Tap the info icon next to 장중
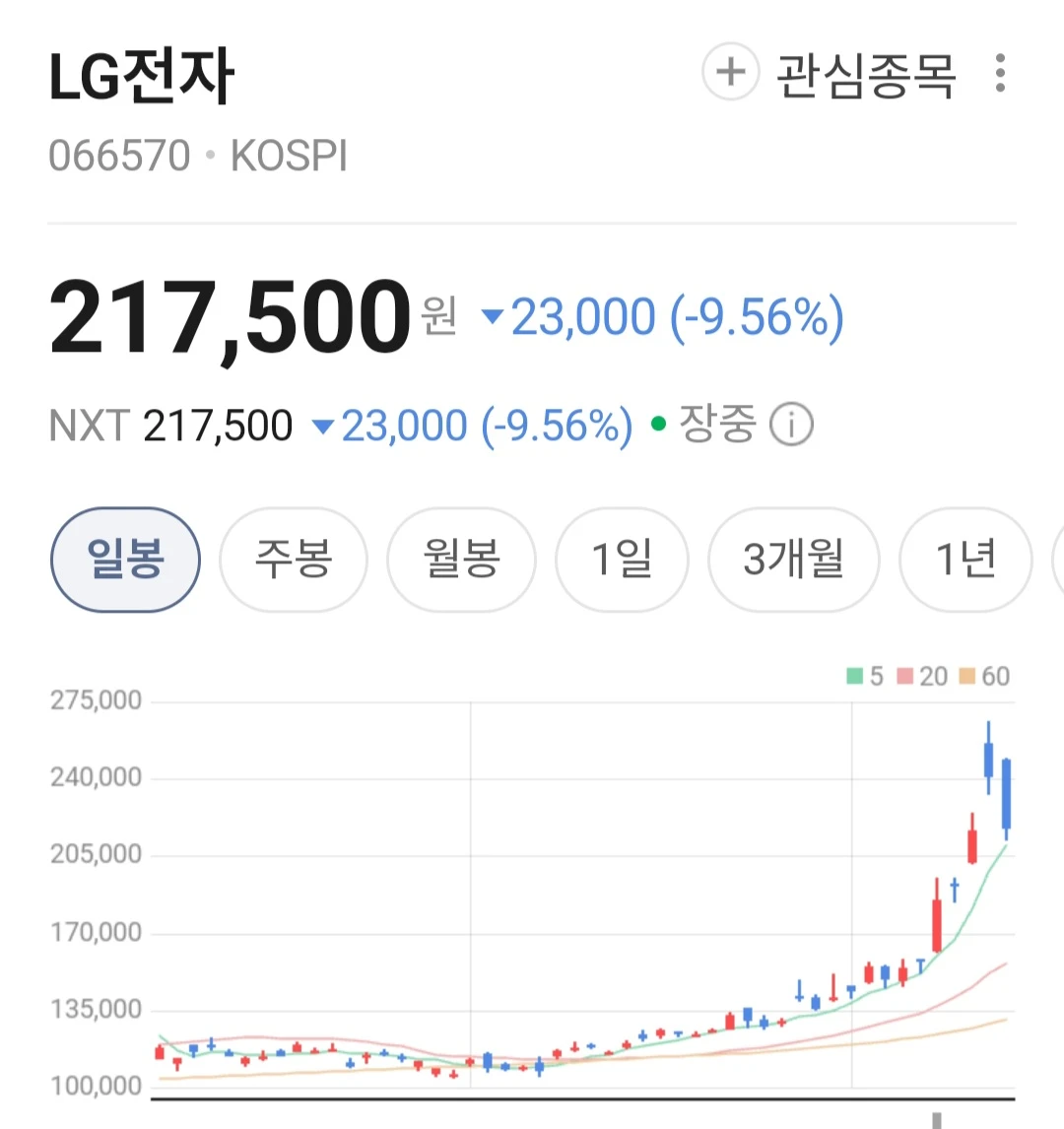The image size is (1064, 1129). pos(791,424)
